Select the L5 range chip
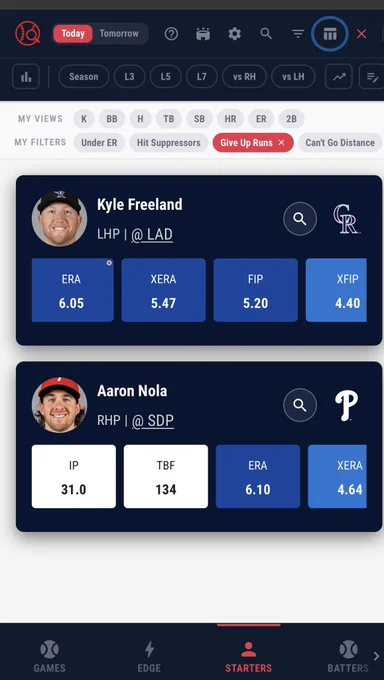The height and width of the screenshot is (680, 384). pyautogui.click(x=165, y=77)
